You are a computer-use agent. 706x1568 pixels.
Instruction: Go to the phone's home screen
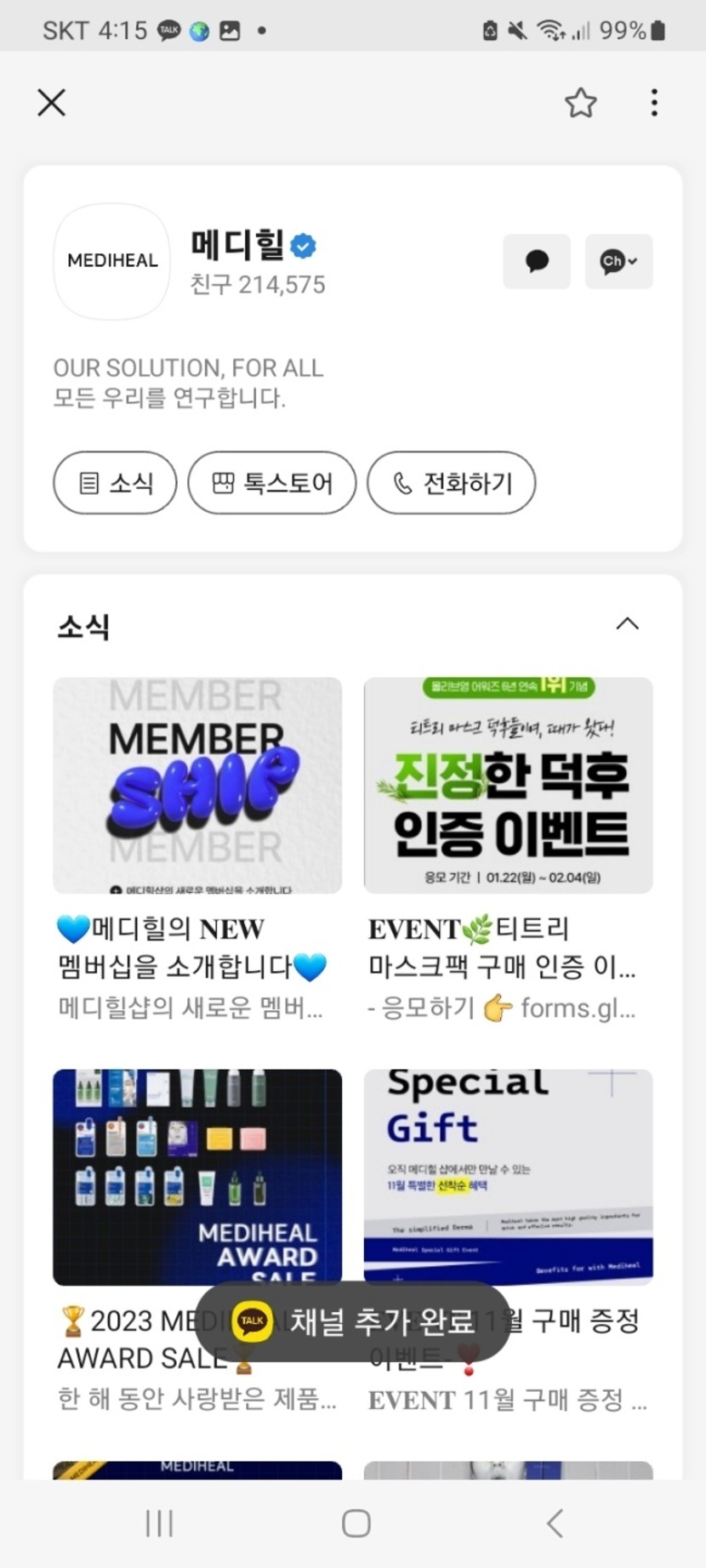[356, 1523]
